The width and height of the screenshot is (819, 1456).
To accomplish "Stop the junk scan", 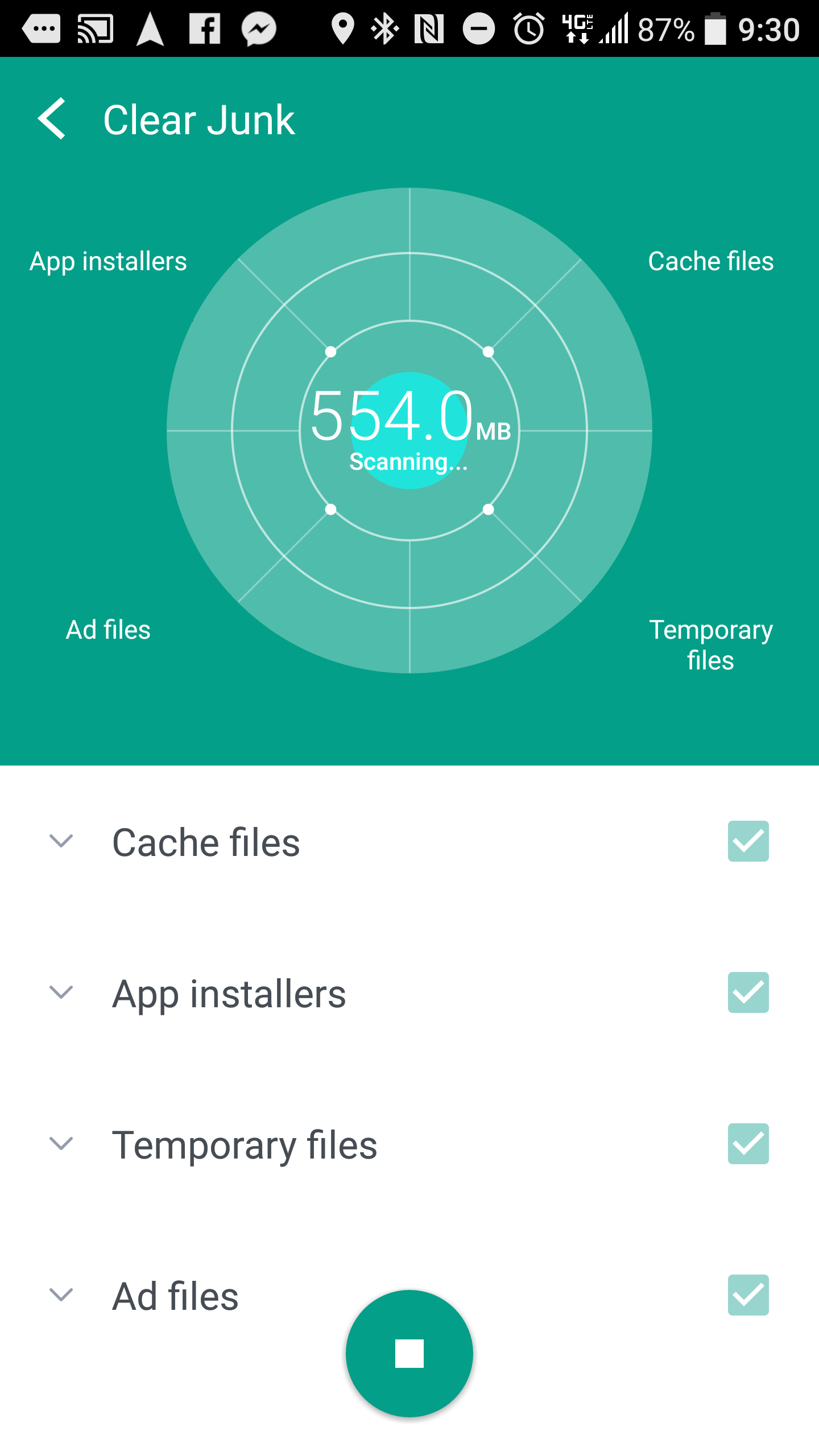I will tap(409, 1353).
